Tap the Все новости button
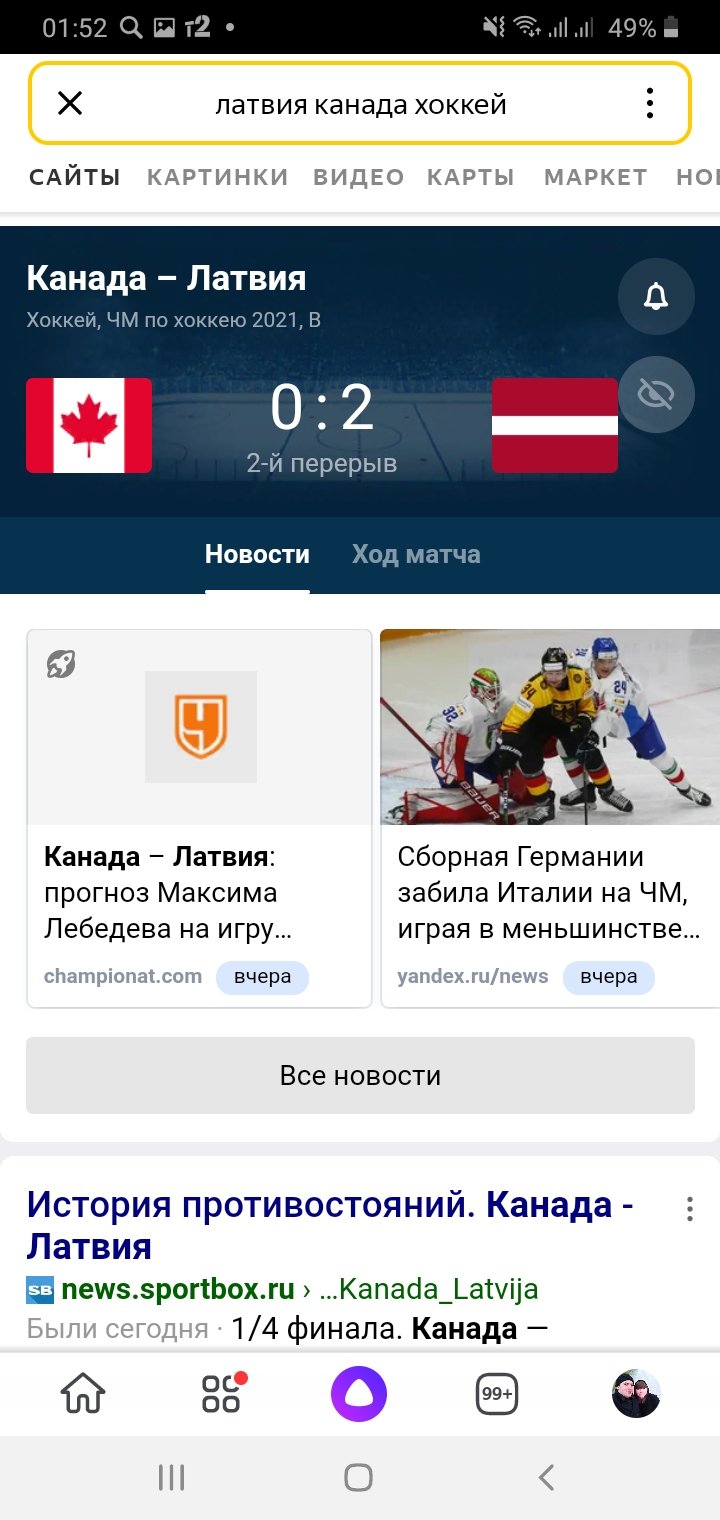 click(x=360, y=1075)
